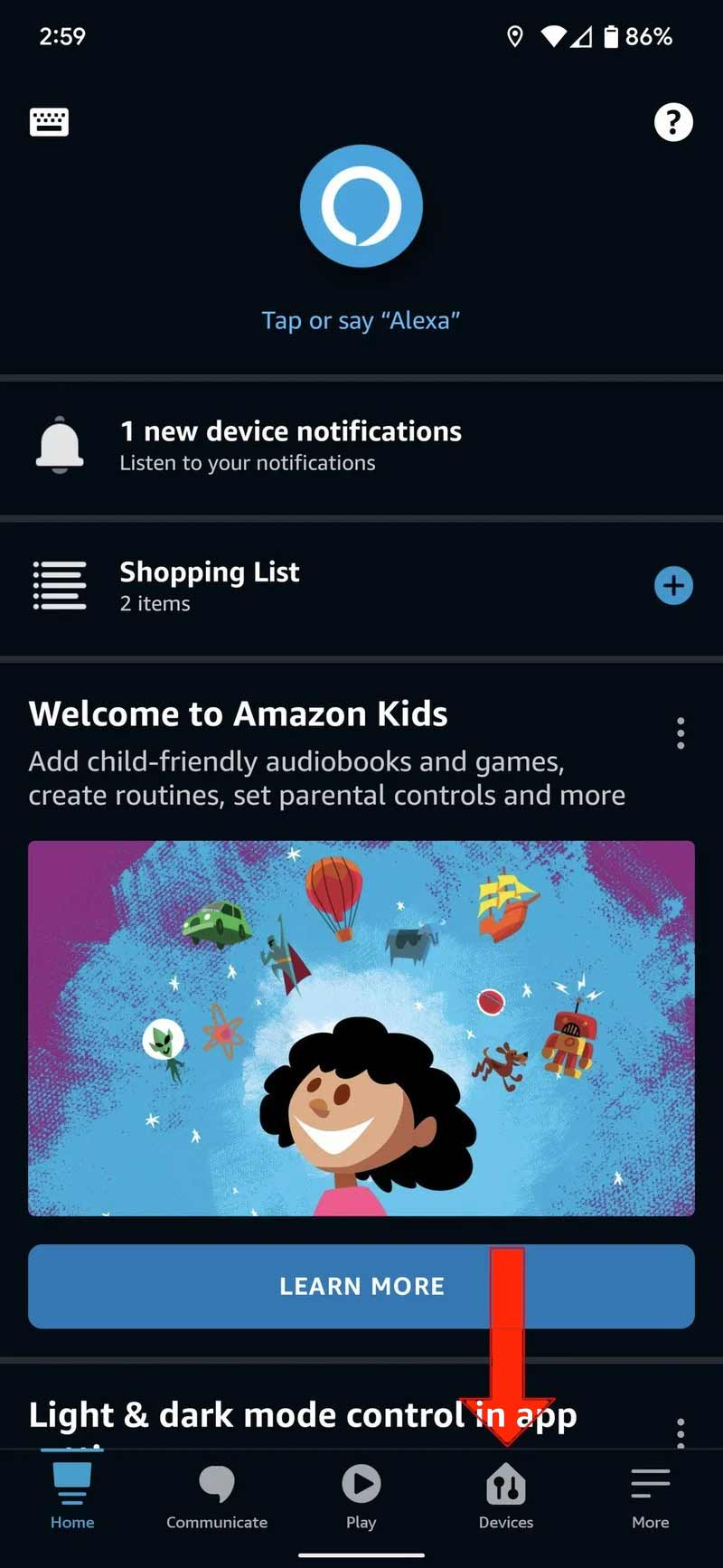Switch to the Play tab
Viewport: 723px width, 1568px height.
[361, 1497]
